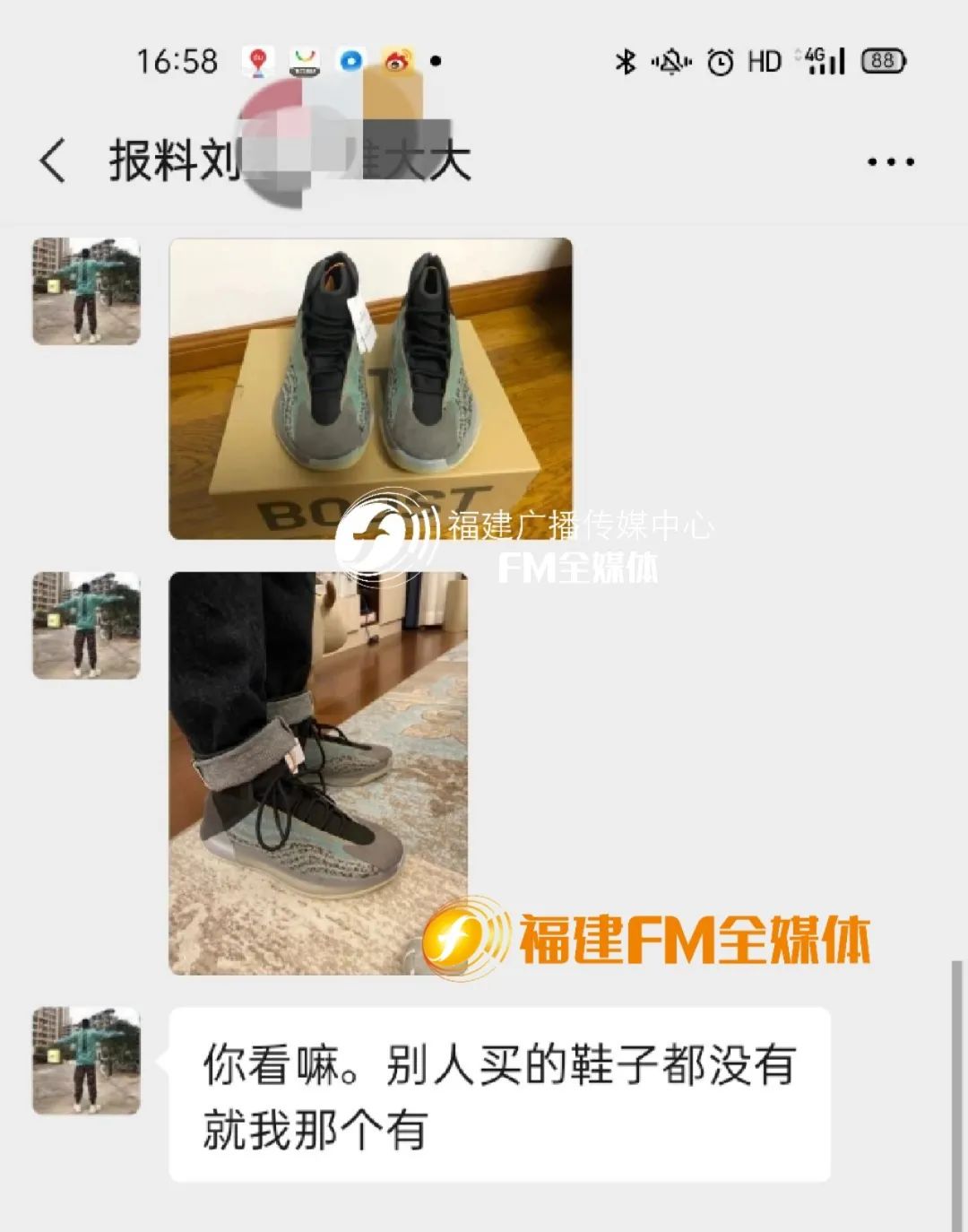Tap the HD calling indicator icon
The height and width of the screenshot is (1232, 968).
click(x=766, y=61)
